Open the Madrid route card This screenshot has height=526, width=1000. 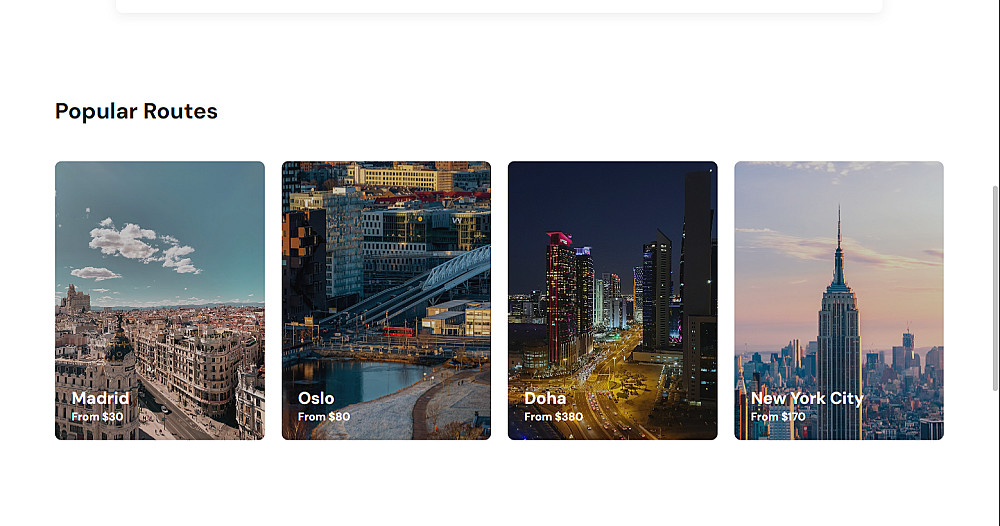click(x=160, y=300)
